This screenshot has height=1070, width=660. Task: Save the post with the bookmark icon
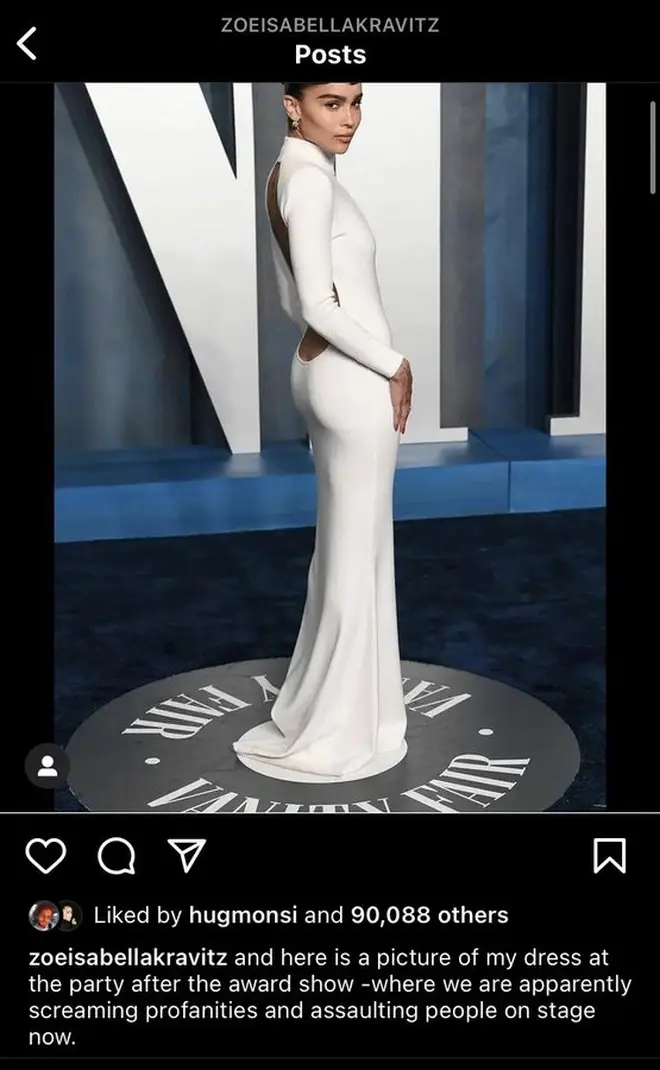tap(609, 856)
